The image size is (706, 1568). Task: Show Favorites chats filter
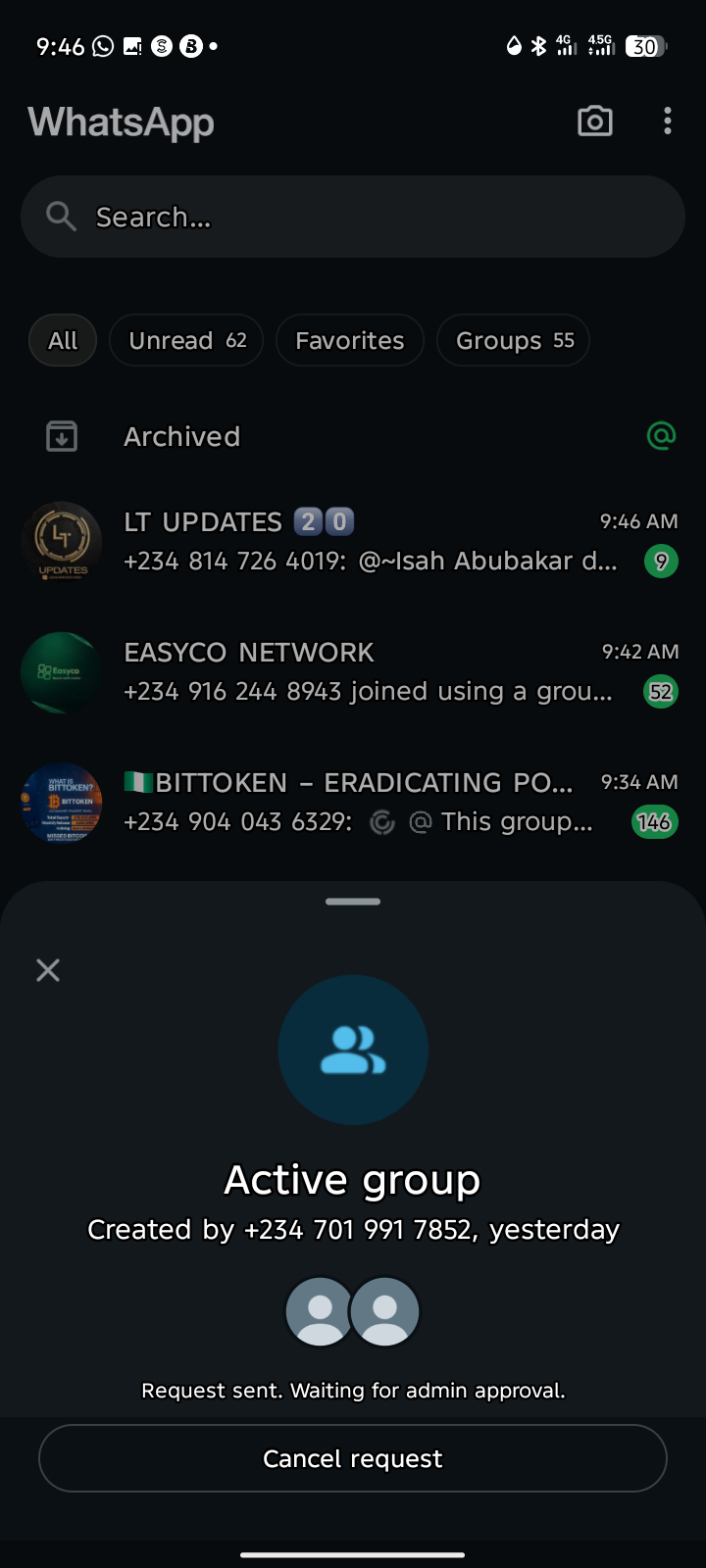[349, 340]
